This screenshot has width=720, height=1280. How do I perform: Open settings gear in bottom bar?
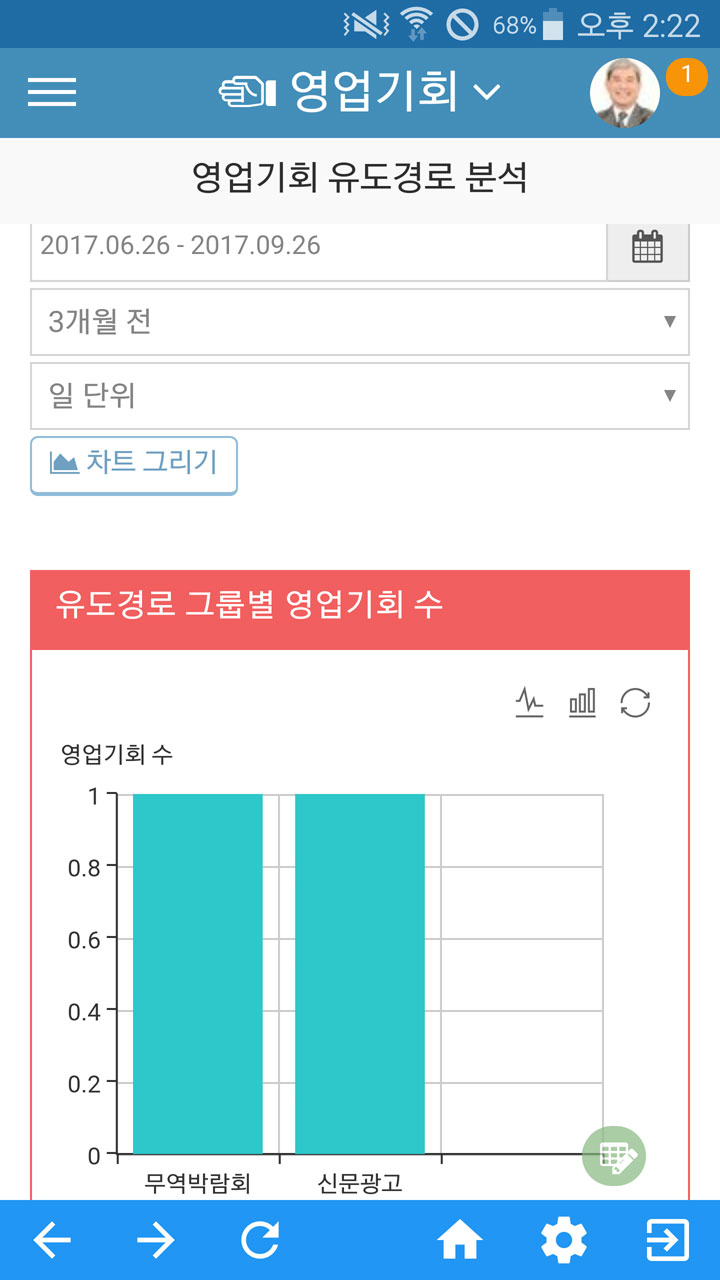[x=564, y=1241]
